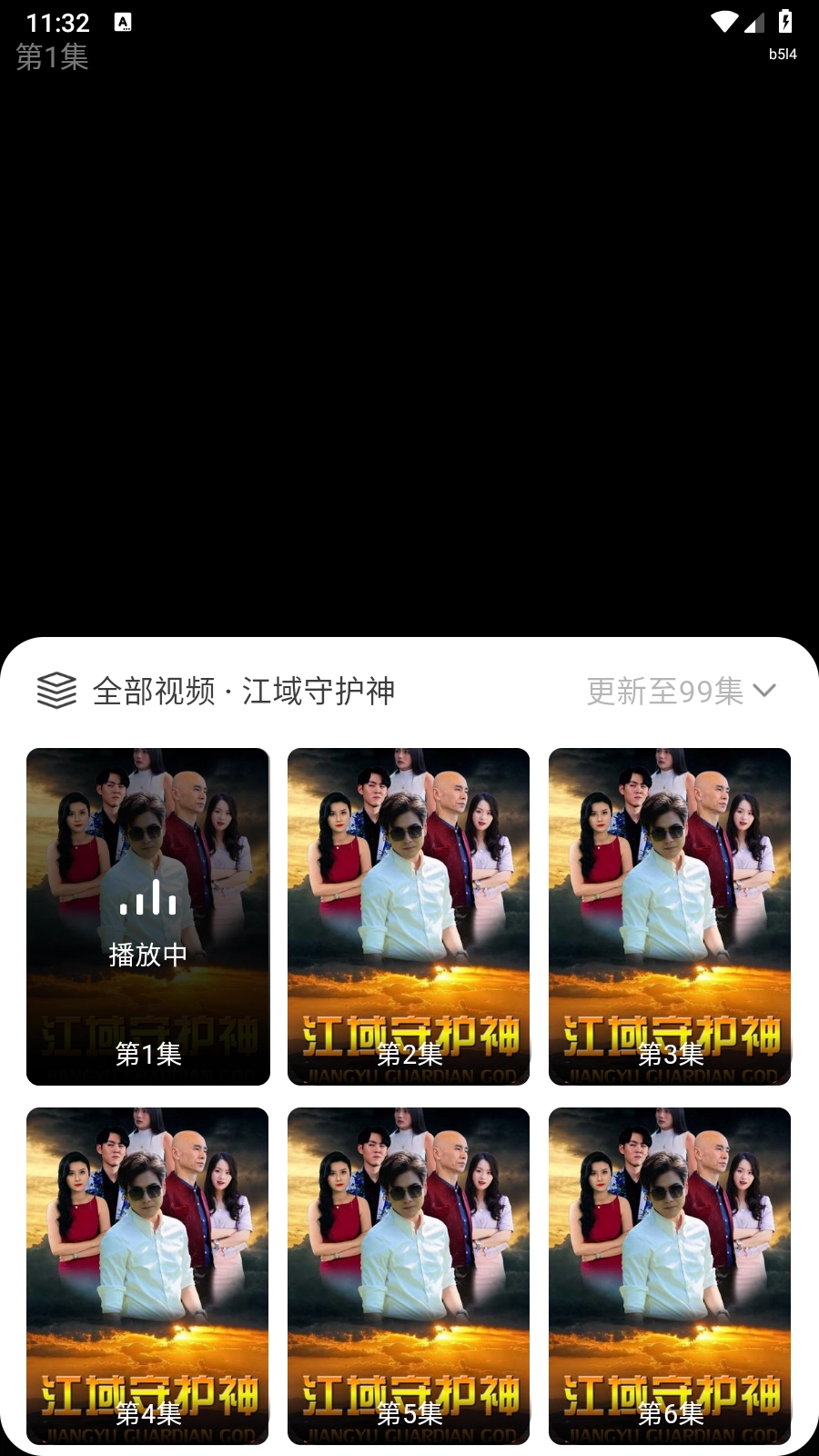Open episode 第4集

pos(147,1276)
